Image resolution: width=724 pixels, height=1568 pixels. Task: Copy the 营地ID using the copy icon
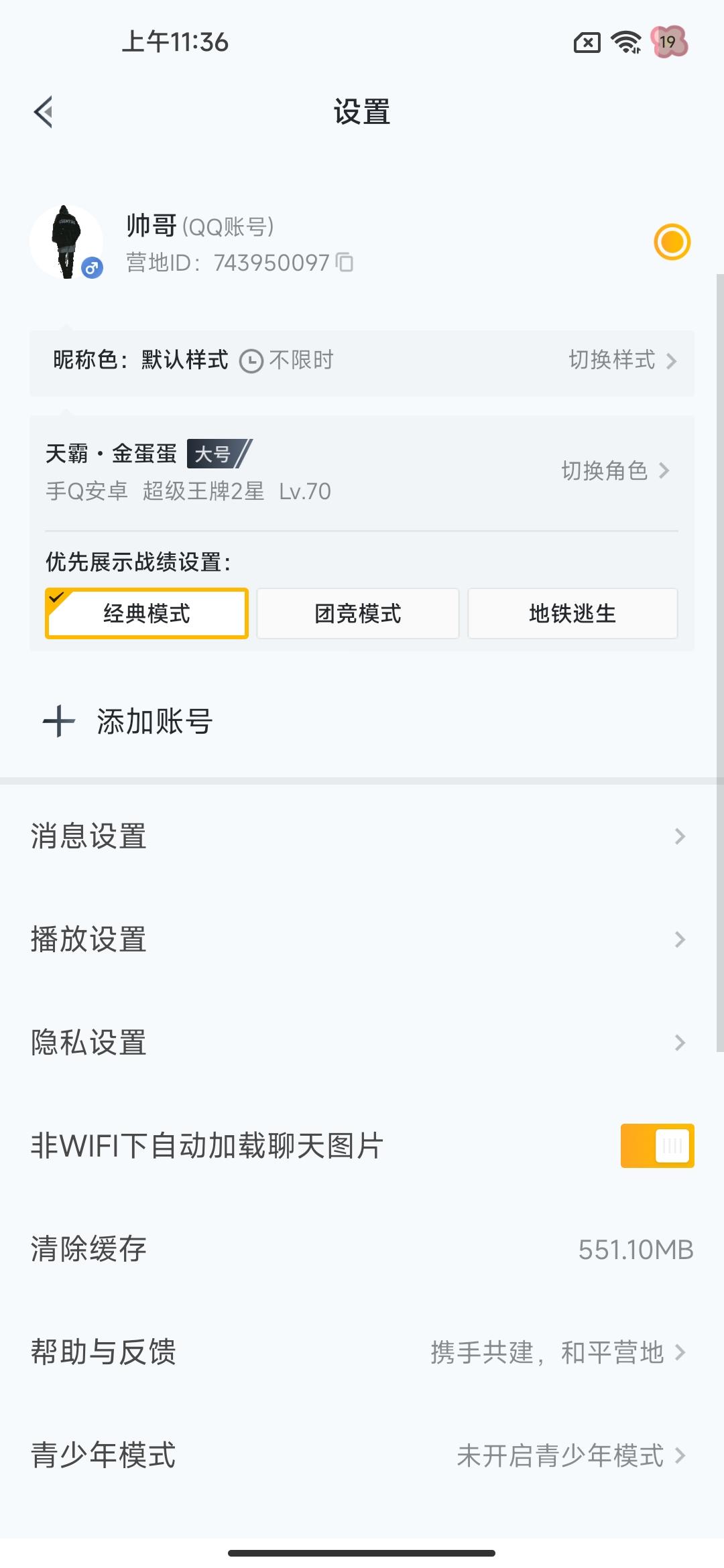point(344,263)
